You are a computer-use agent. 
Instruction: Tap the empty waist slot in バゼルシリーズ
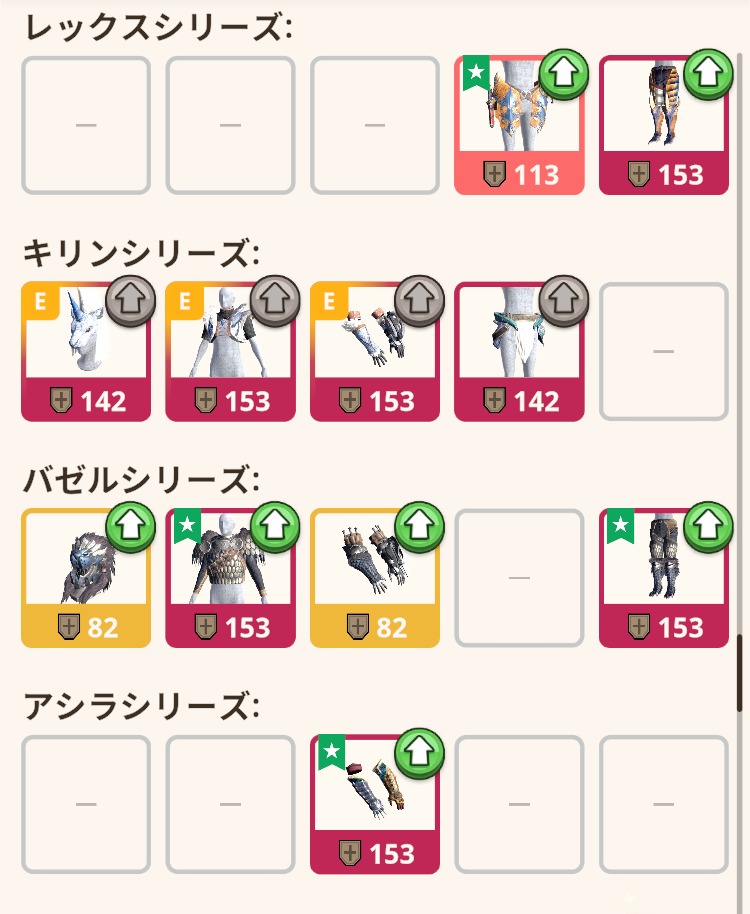(519, 578)
